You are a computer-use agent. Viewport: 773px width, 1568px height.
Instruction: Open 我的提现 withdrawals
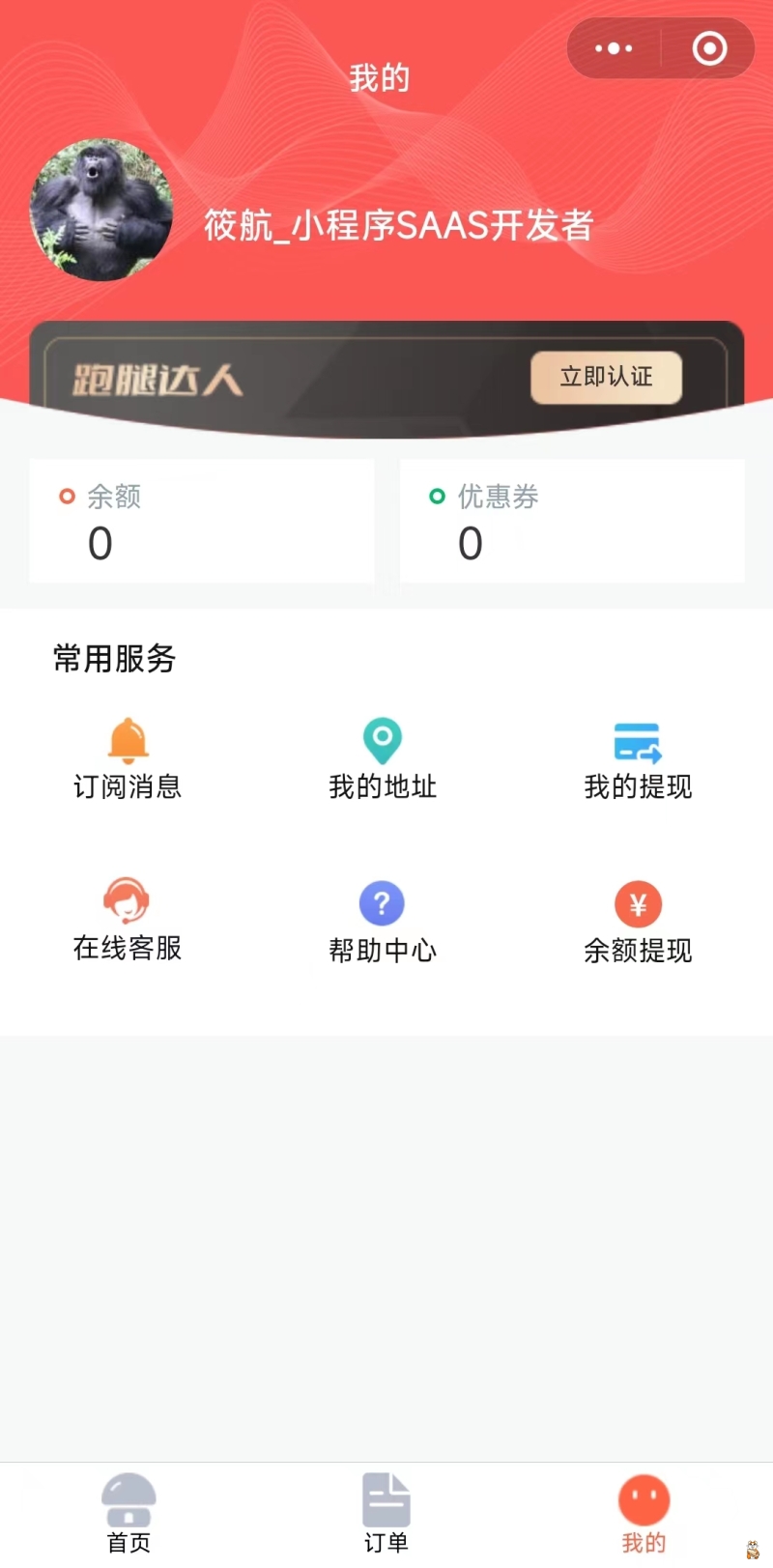tap(638, 759)
